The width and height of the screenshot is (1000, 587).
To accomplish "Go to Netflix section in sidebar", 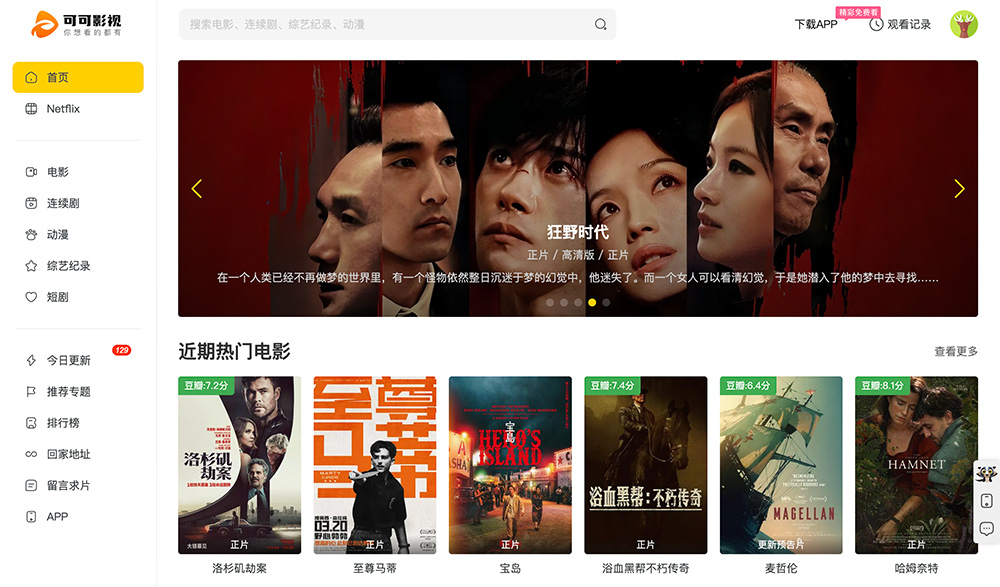I will point(63,109).
